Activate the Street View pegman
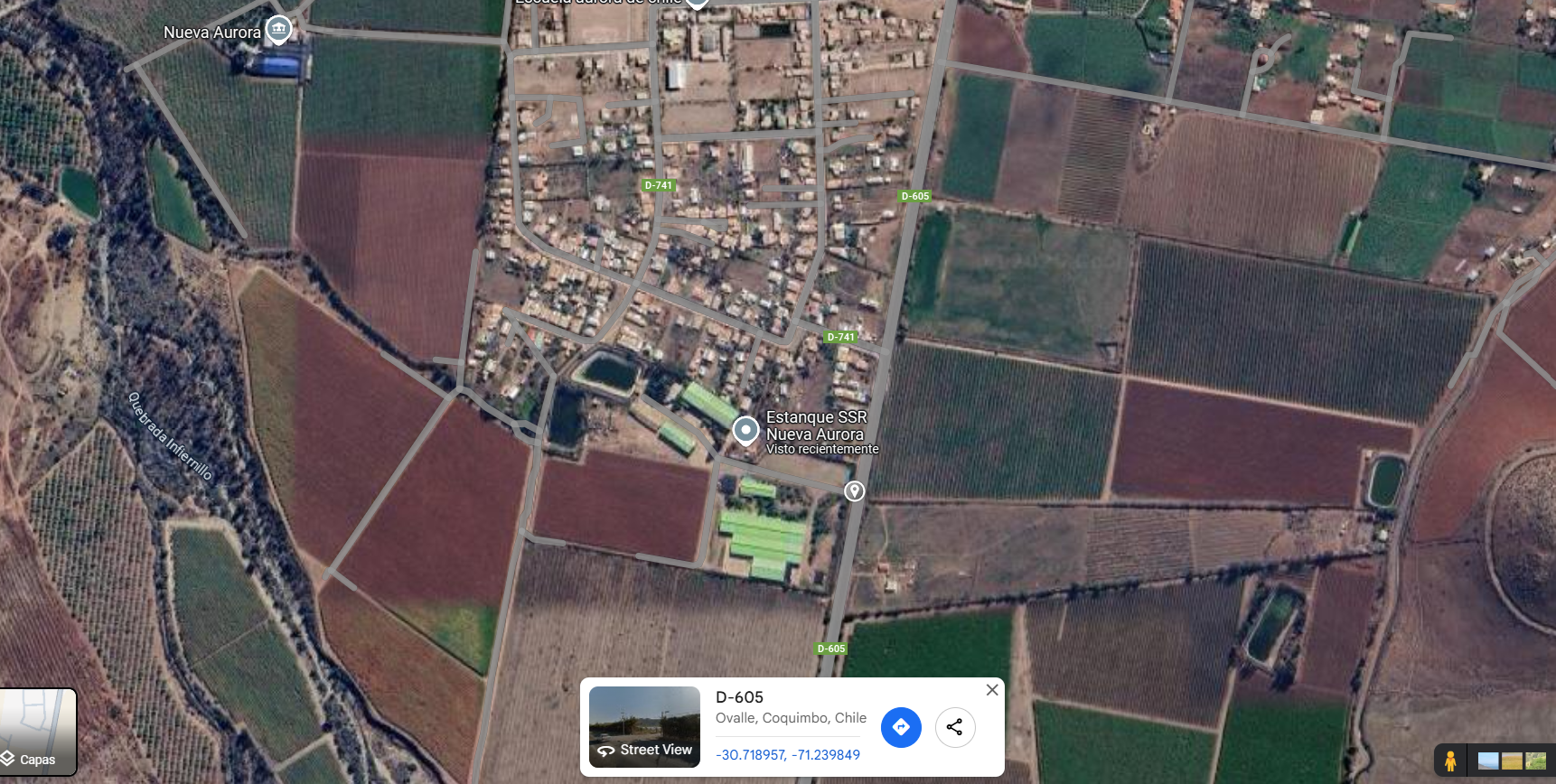This screenshot has height=784, width=1556. [1450, 761]
